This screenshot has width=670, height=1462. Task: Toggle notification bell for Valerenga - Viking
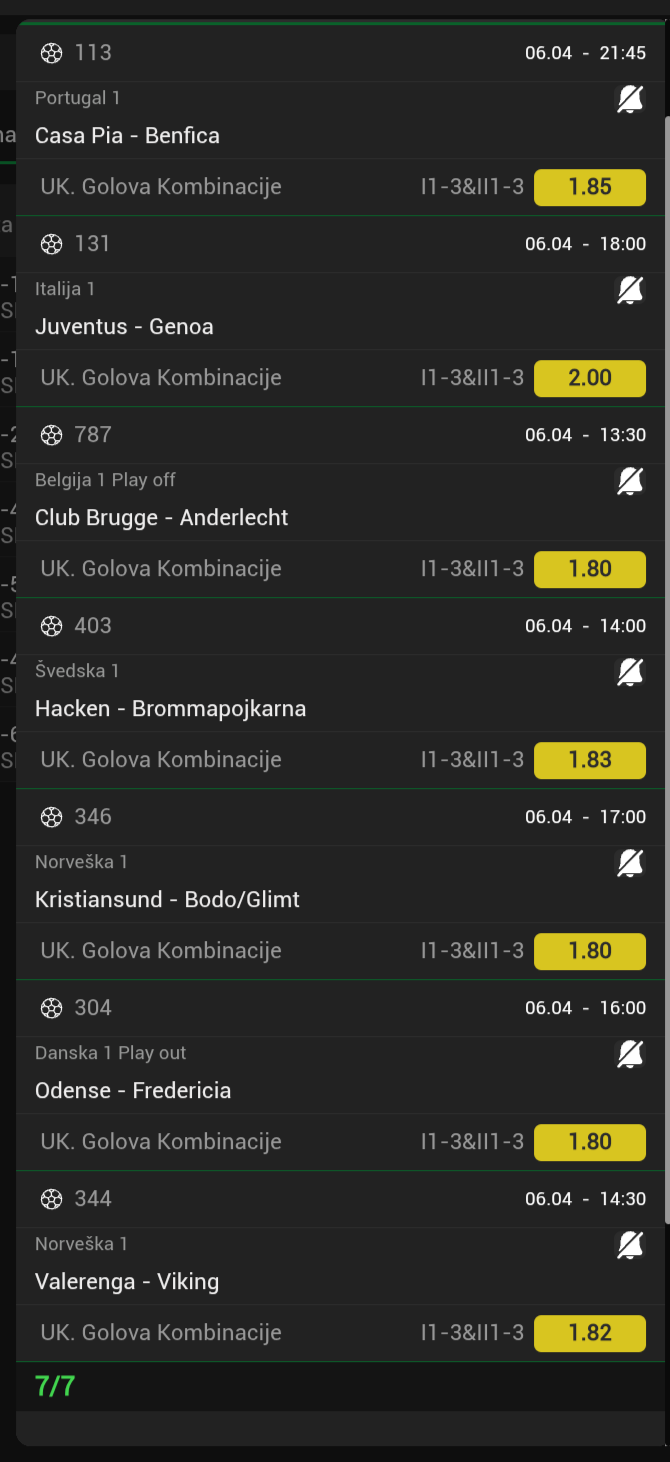[x=630, y=1245]
